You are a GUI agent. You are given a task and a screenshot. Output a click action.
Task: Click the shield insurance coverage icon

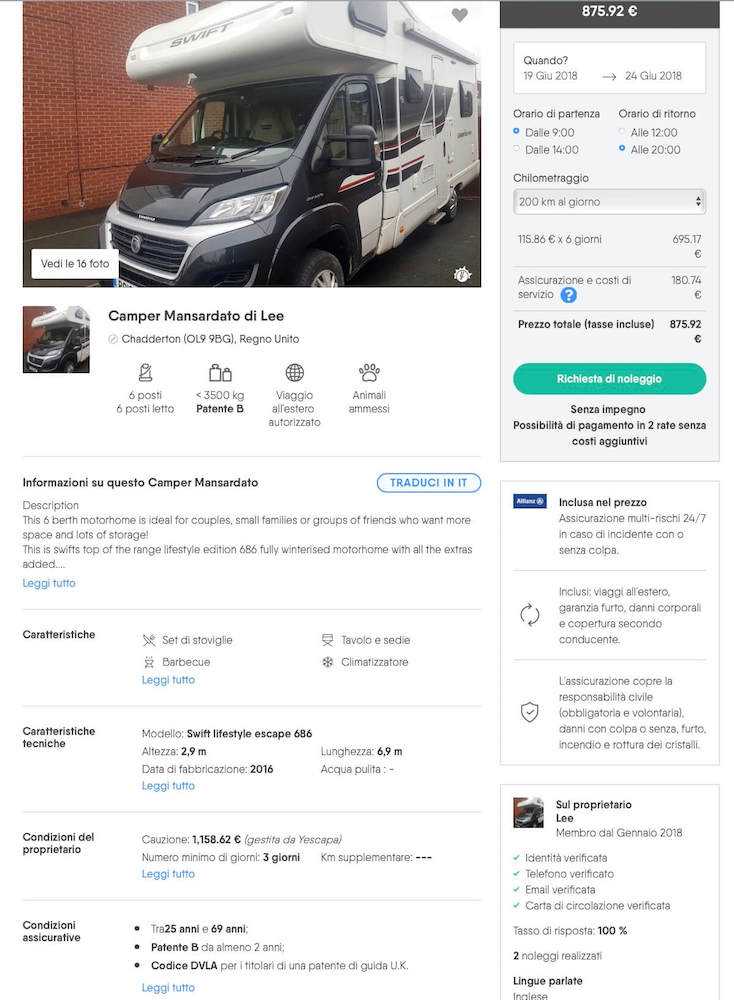[529, 713]
